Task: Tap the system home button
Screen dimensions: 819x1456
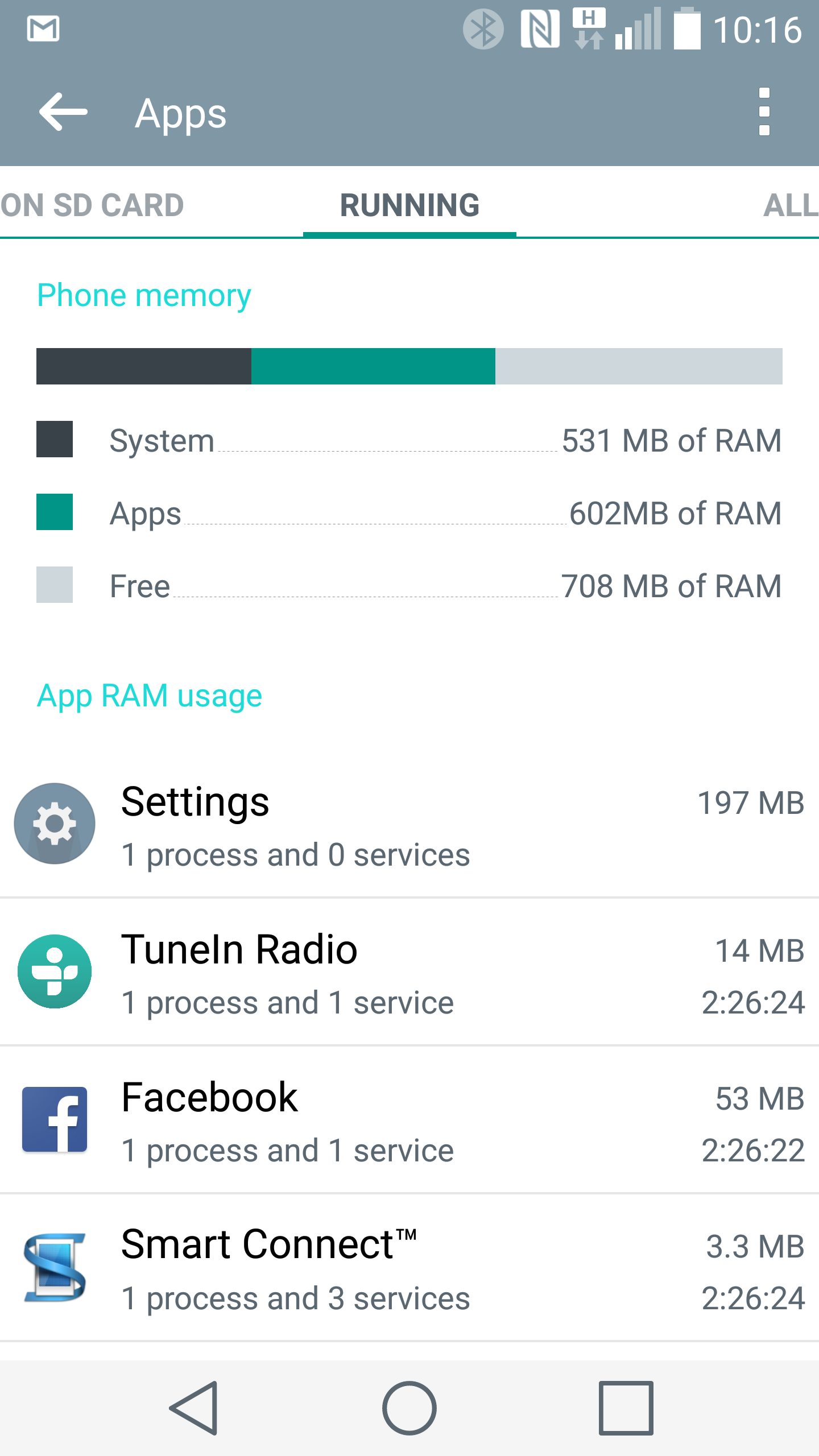Action: 409,1408
